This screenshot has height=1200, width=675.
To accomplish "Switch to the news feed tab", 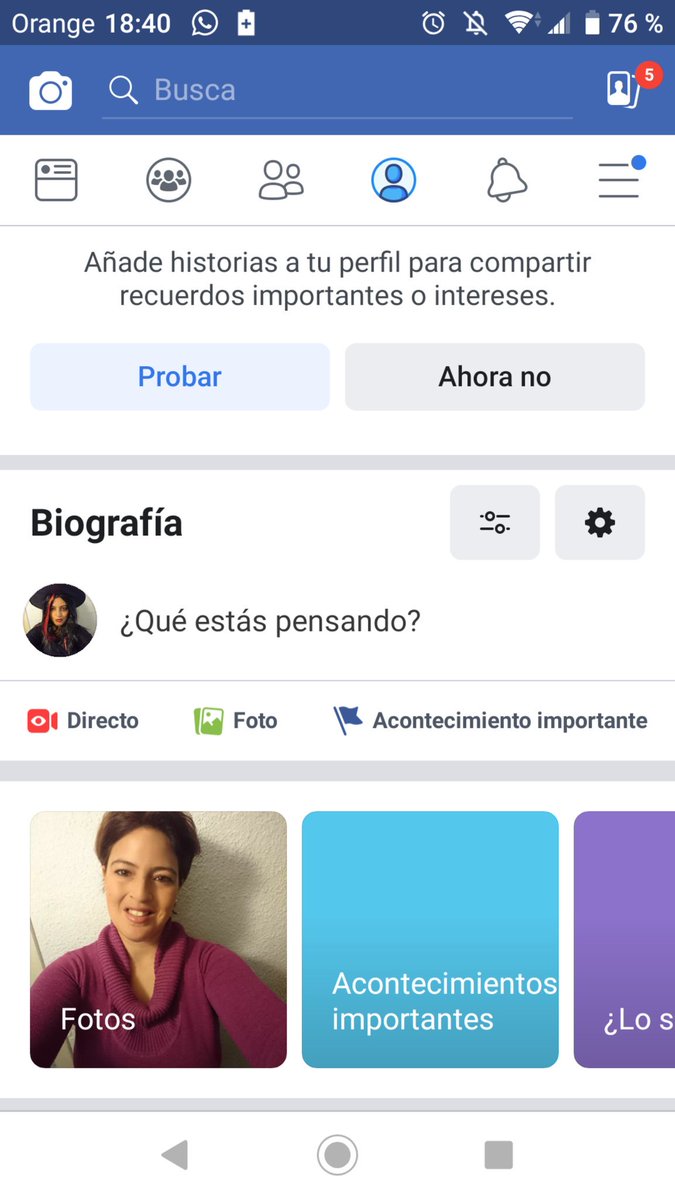I will [56, 181].
